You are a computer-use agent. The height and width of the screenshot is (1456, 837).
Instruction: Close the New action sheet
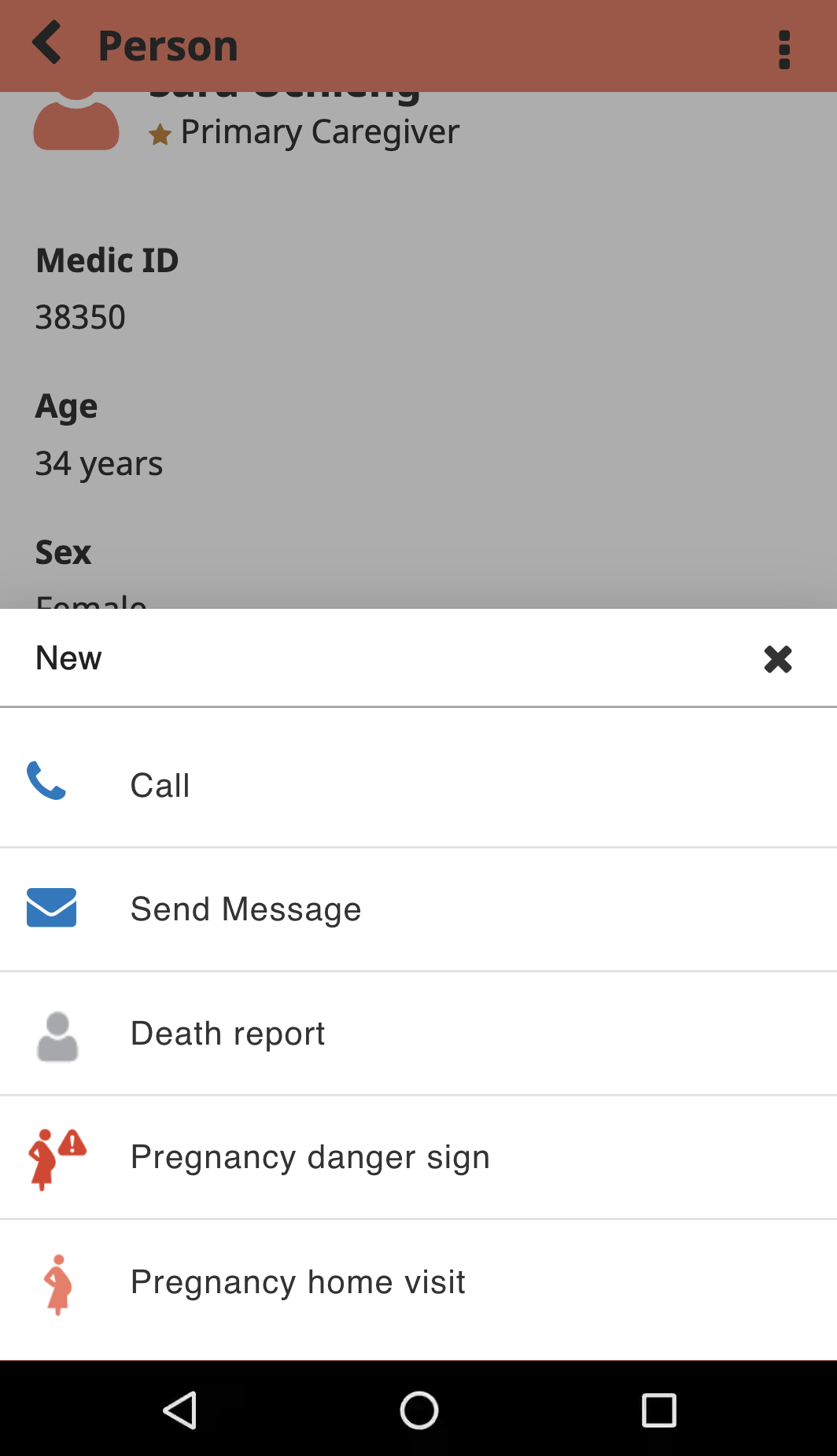pyautogui.click(x=777, y=658)
